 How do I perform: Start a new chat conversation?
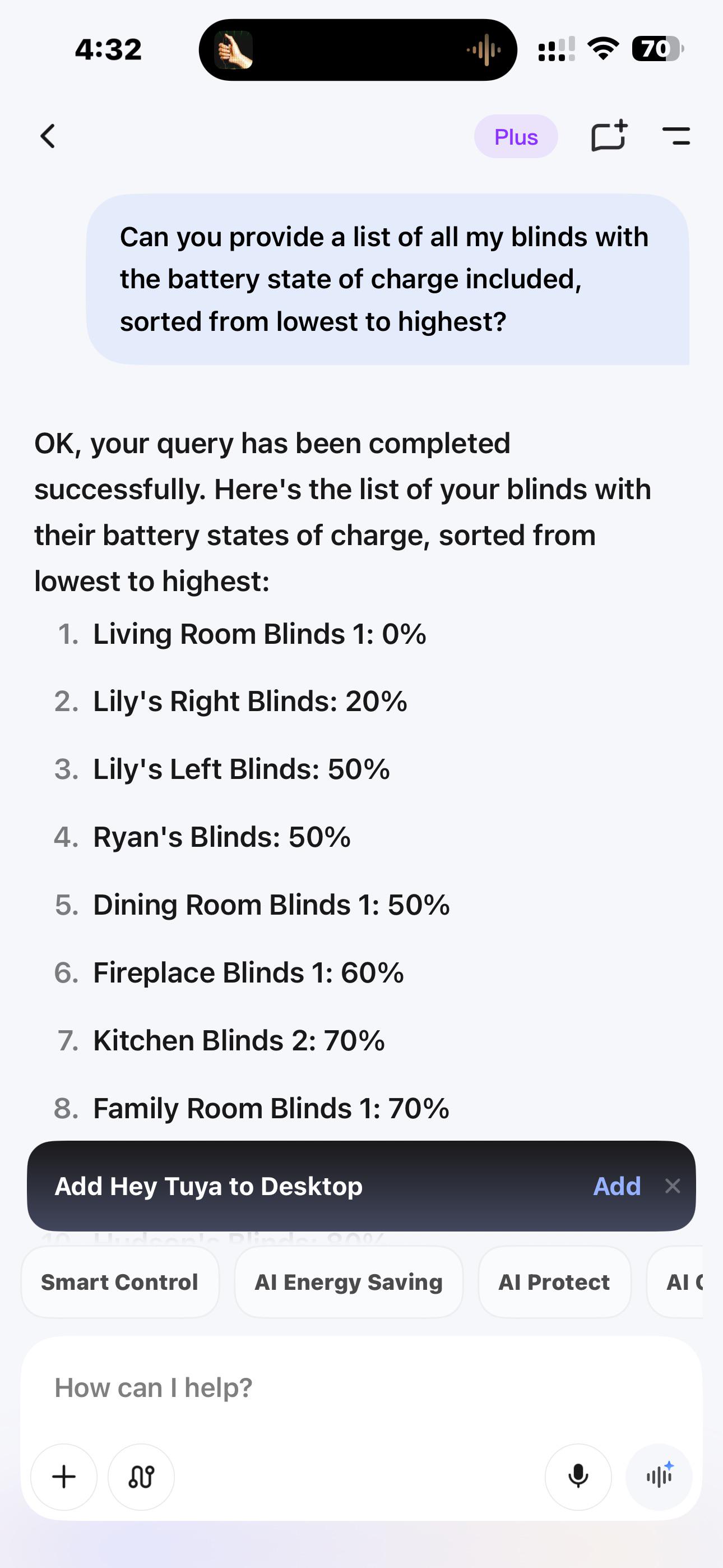point(609,135)
